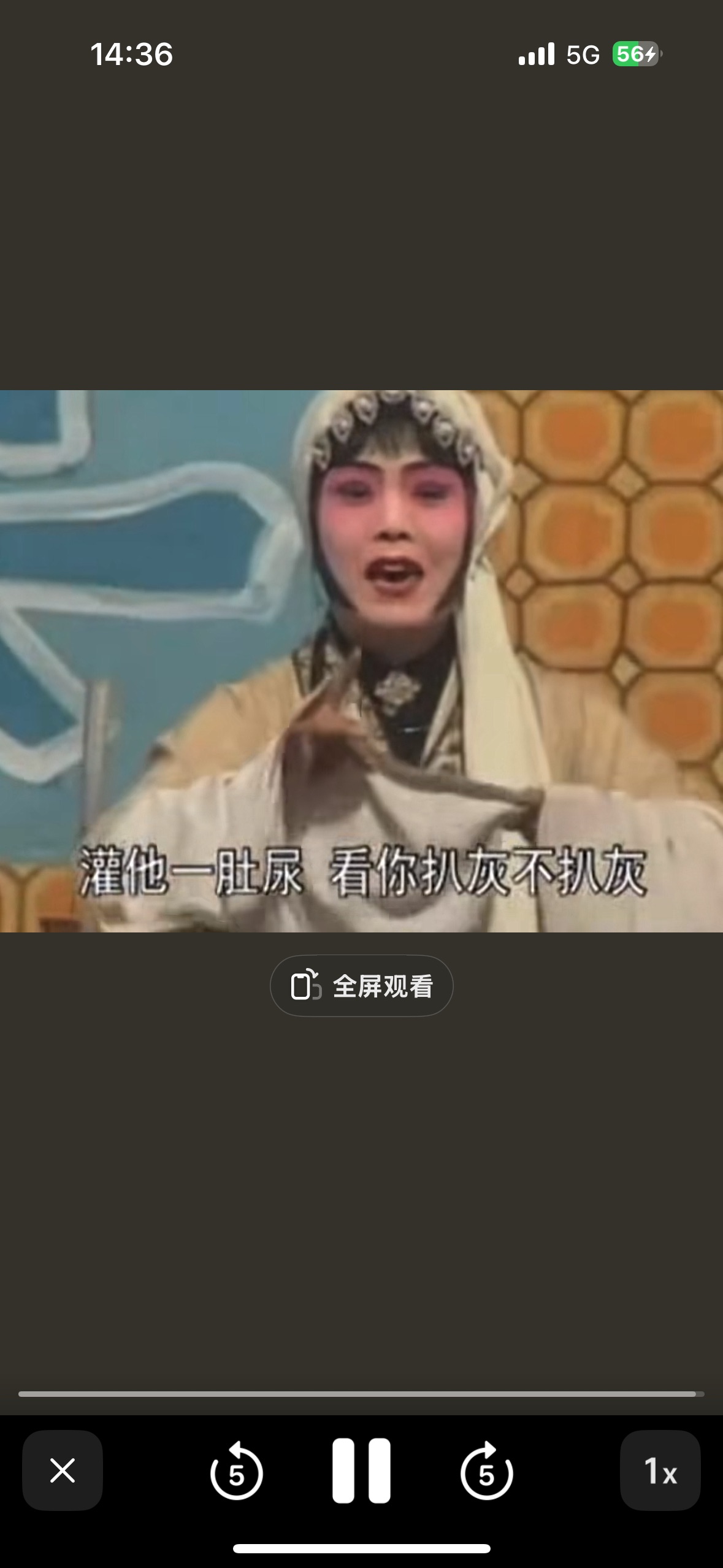Pause the playing video
The image size is (723, 1568).
[x=361, y=1470]
